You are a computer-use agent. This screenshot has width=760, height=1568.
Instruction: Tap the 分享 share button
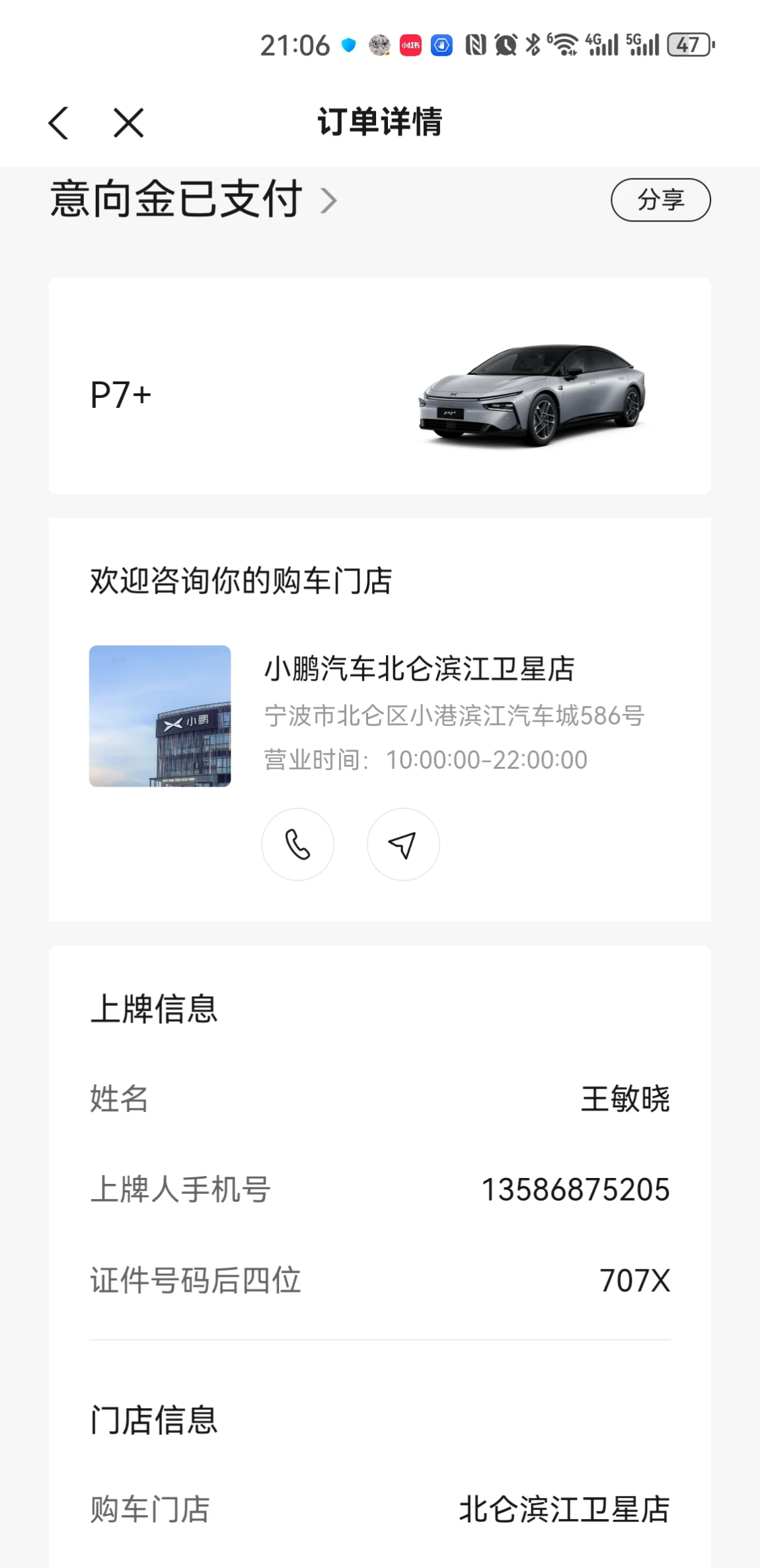pyautogui.click(x=660, y=200)
